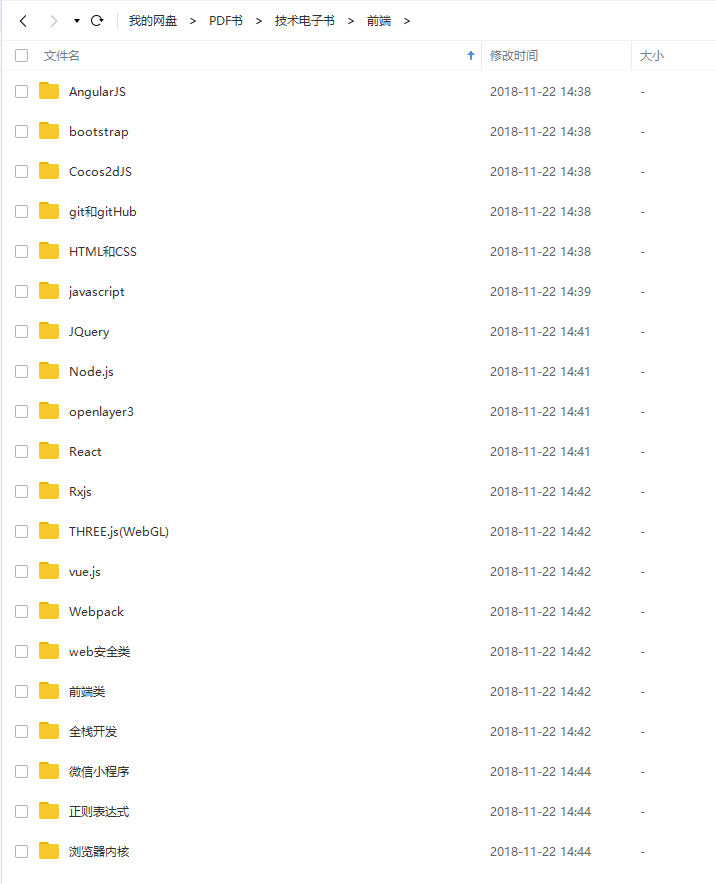The width and height of the screenshot is (716, 884).
Task: Select the checkbox for bootstrap
Action: pyautogui.click(x=22, y=132)
